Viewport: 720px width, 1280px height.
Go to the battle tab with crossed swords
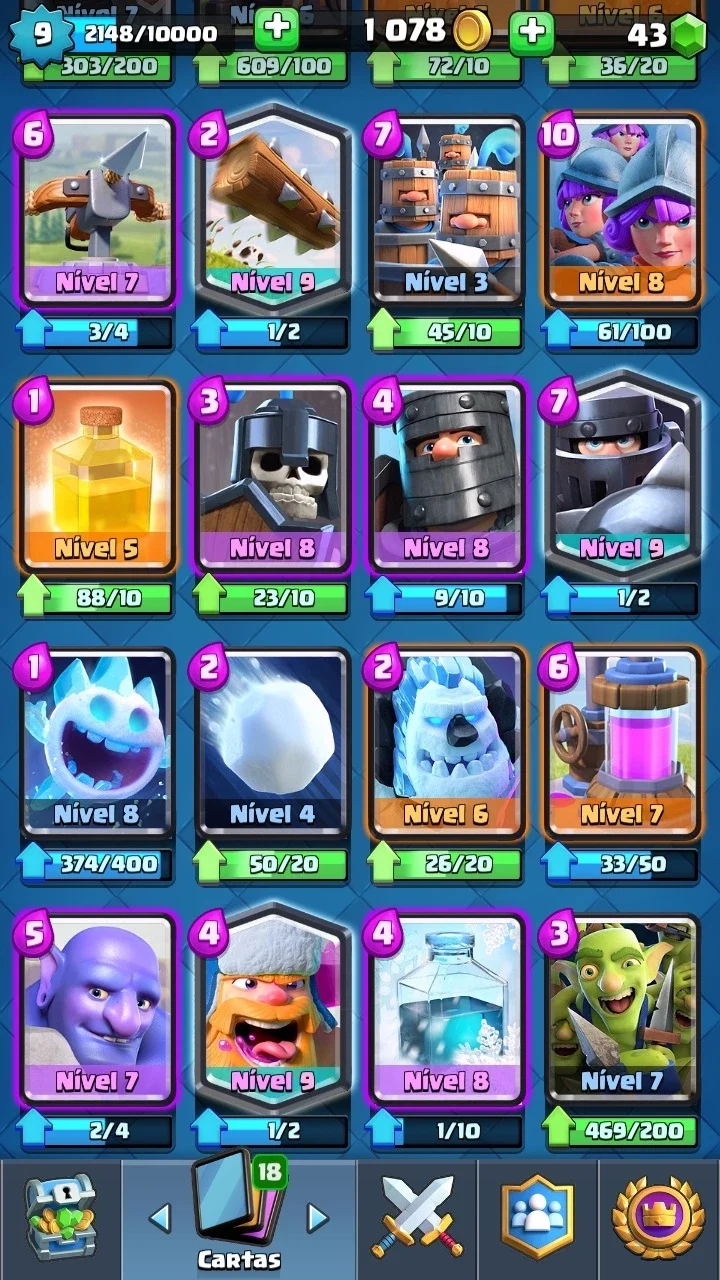pos(417,1218)
